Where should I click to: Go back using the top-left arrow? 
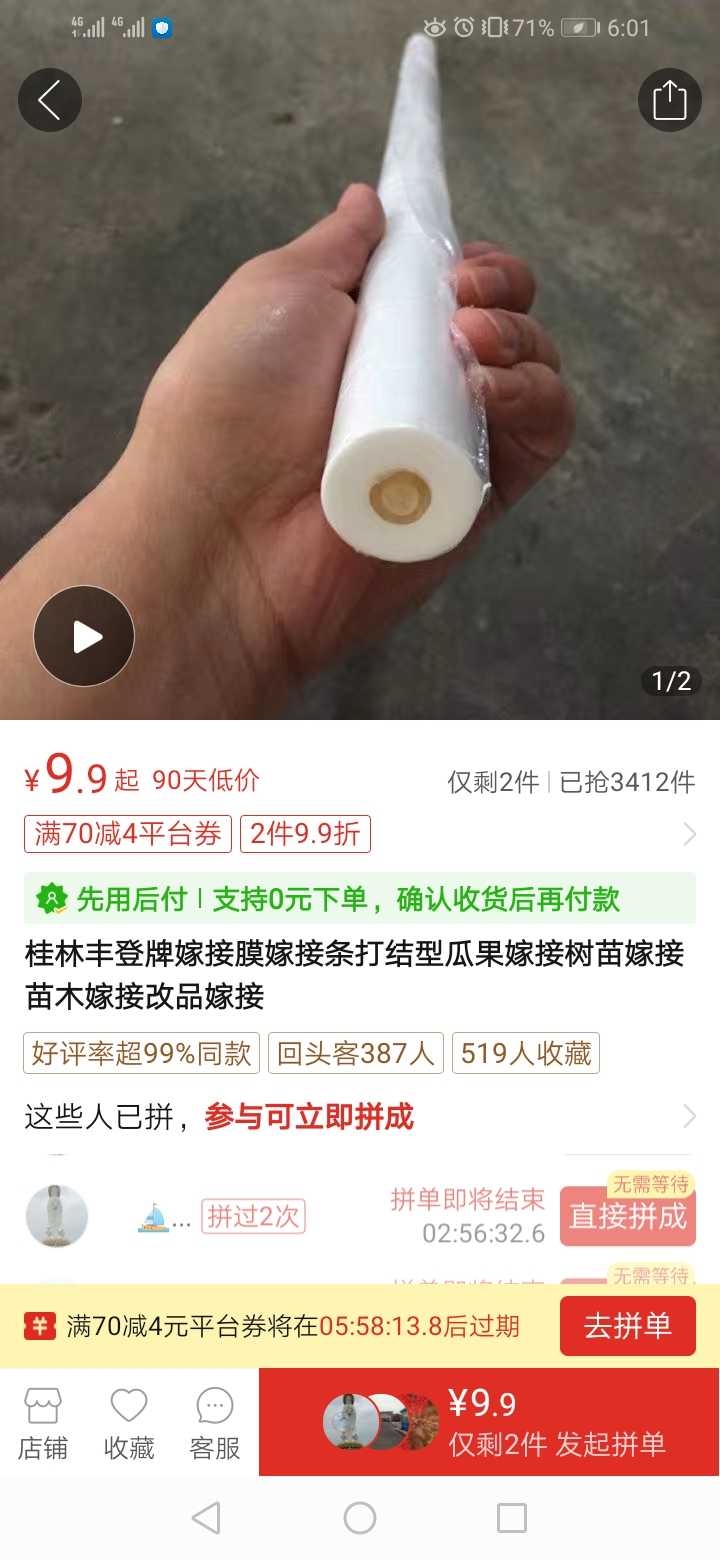[49, 100]
